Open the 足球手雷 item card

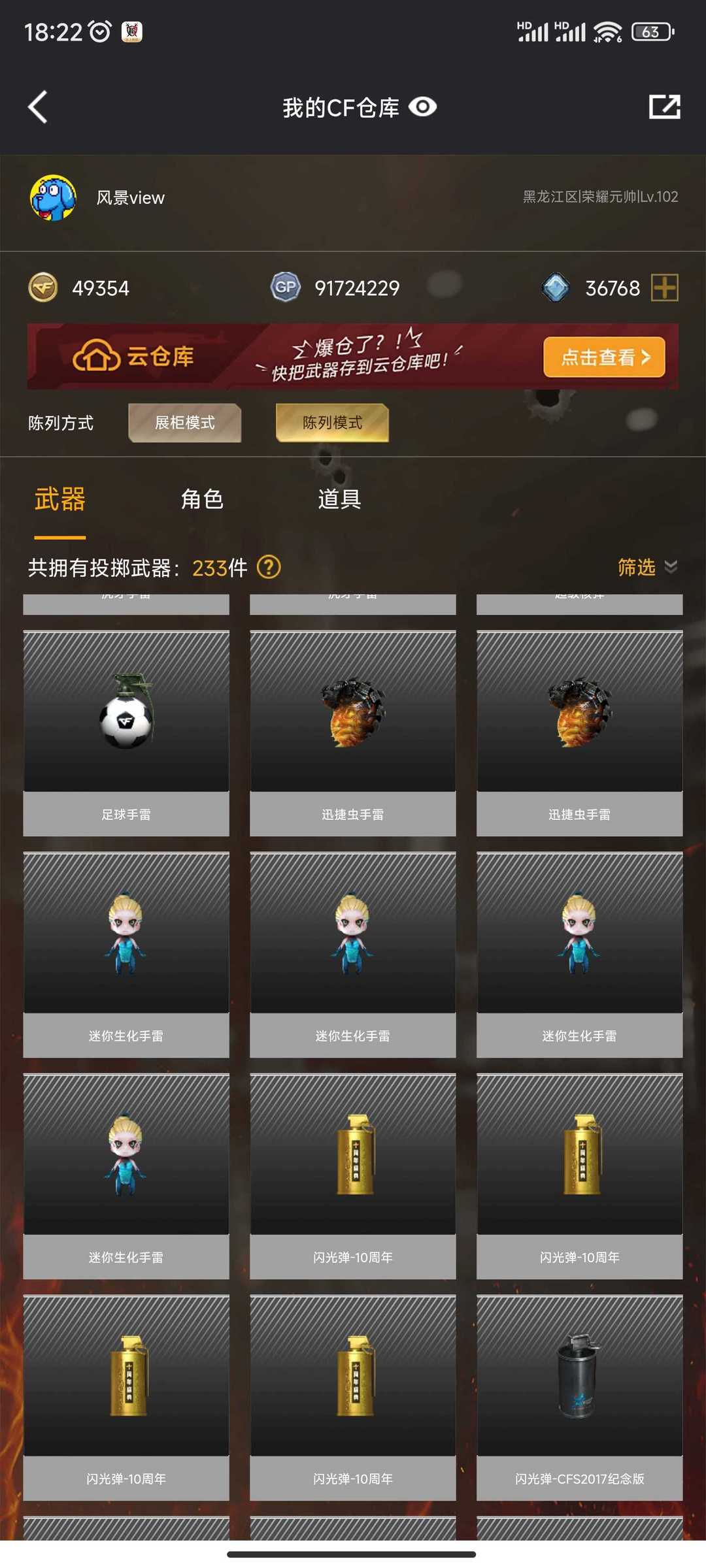(x=126, y=733)
